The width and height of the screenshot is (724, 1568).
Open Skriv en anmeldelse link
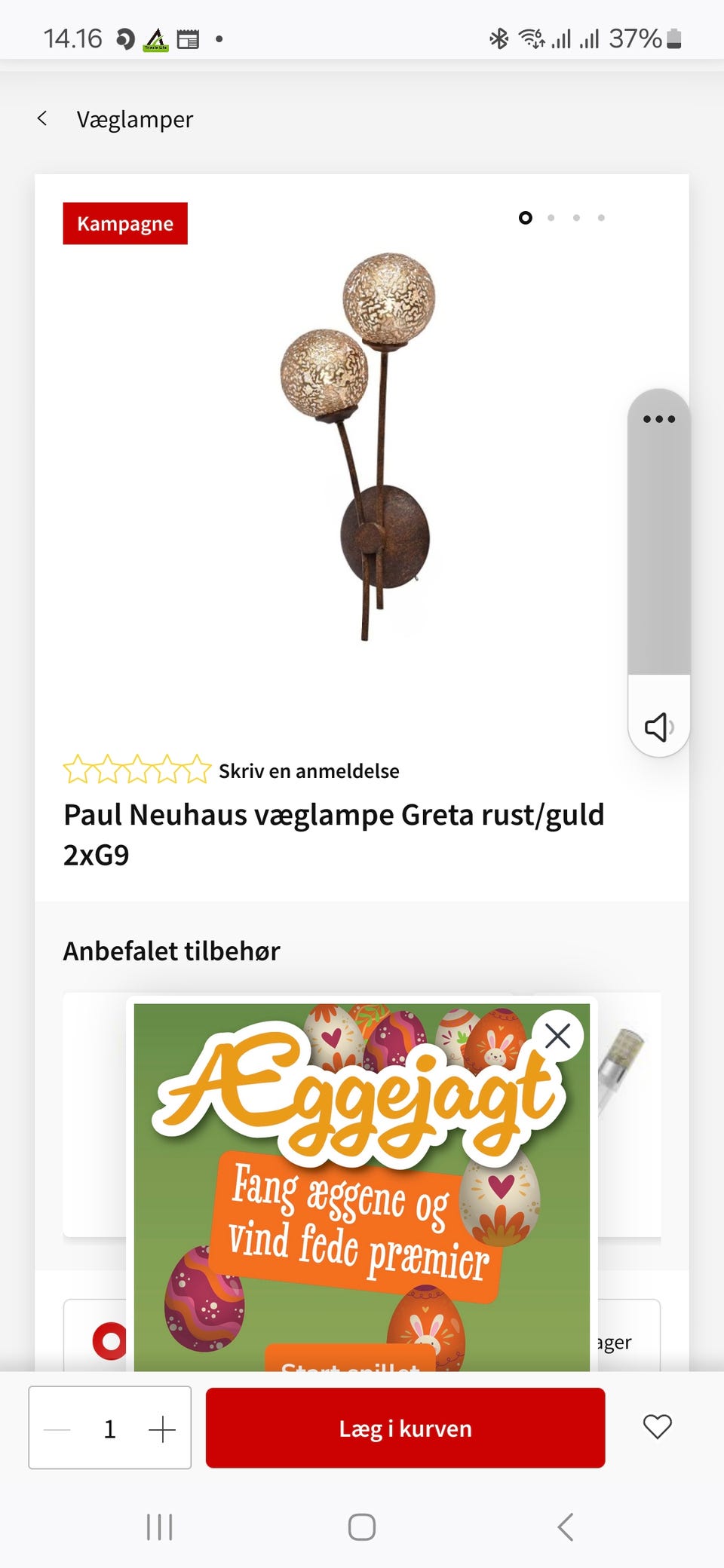pos(309,770)
